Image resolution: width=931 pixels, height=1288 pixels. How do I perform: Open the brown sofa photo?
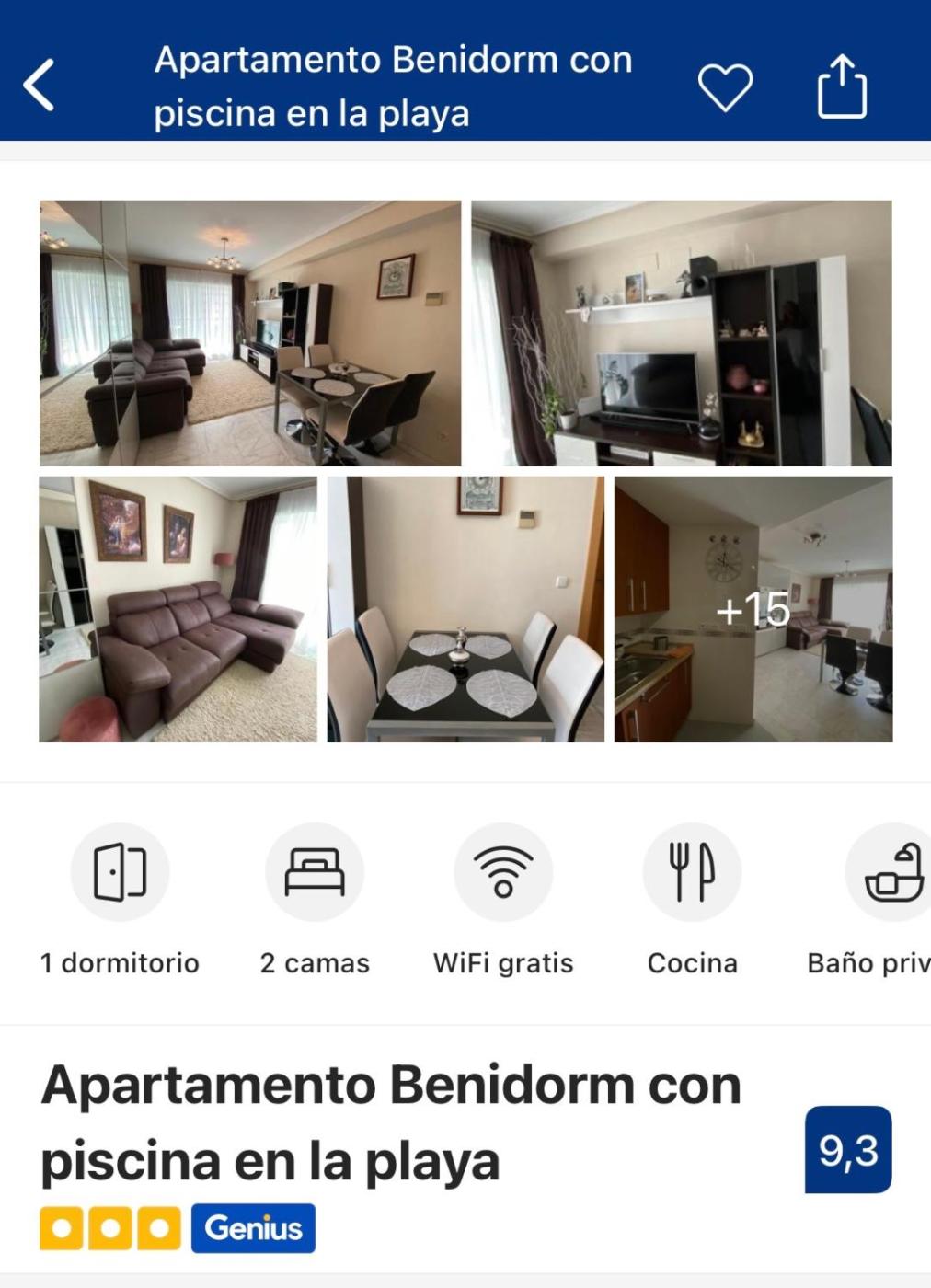178,609
